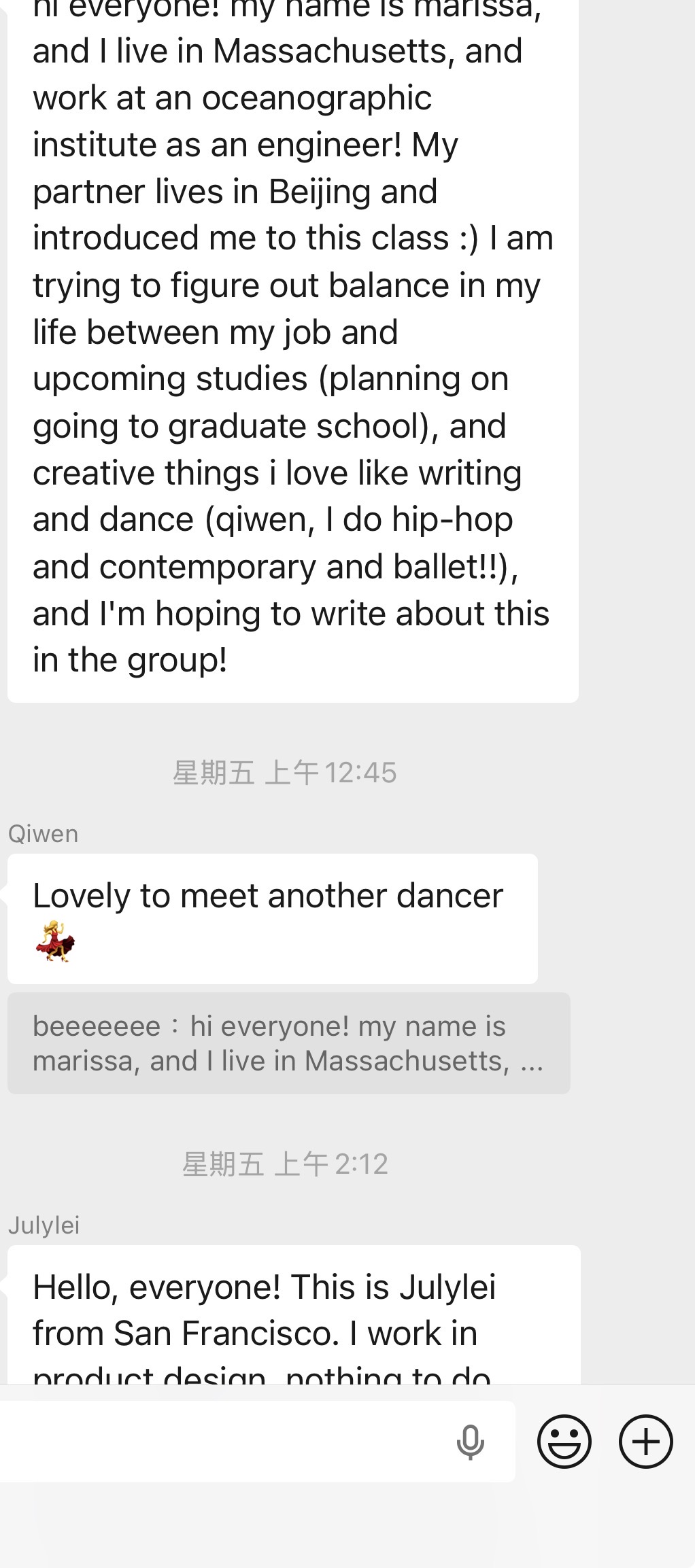The height and width of the screenshot is (1568, 695).
Task: Tap the message text input field
Action: point(224,1442)
